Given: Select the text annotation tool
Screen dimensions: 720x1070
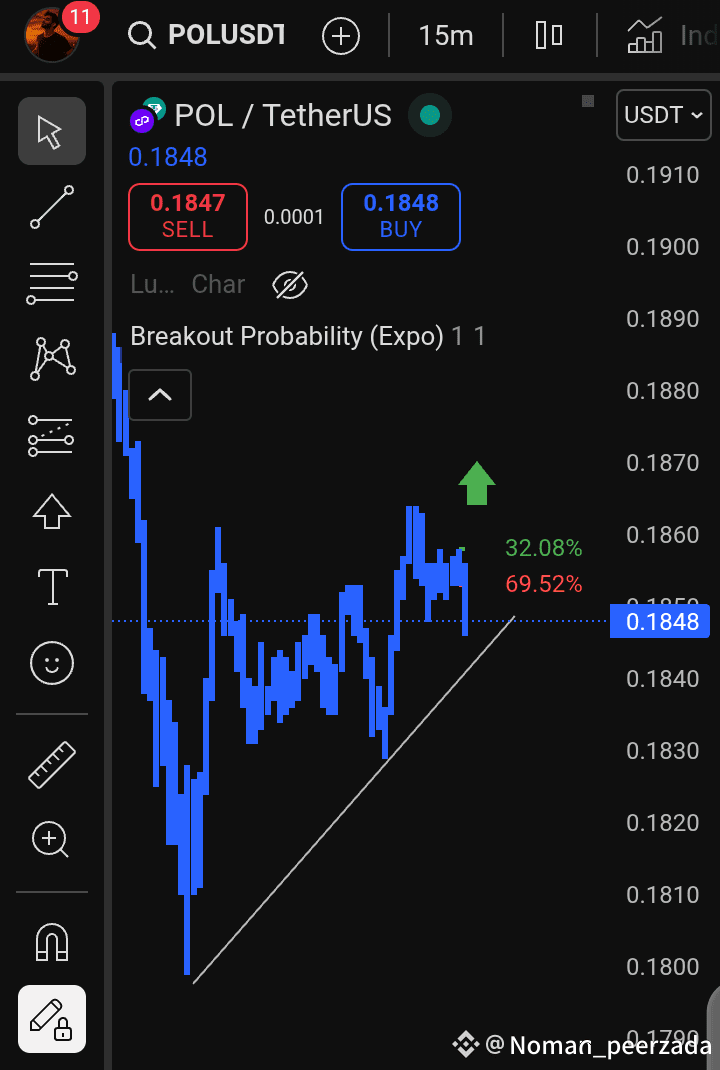Looking at the screenshot, I should point(51,587).
